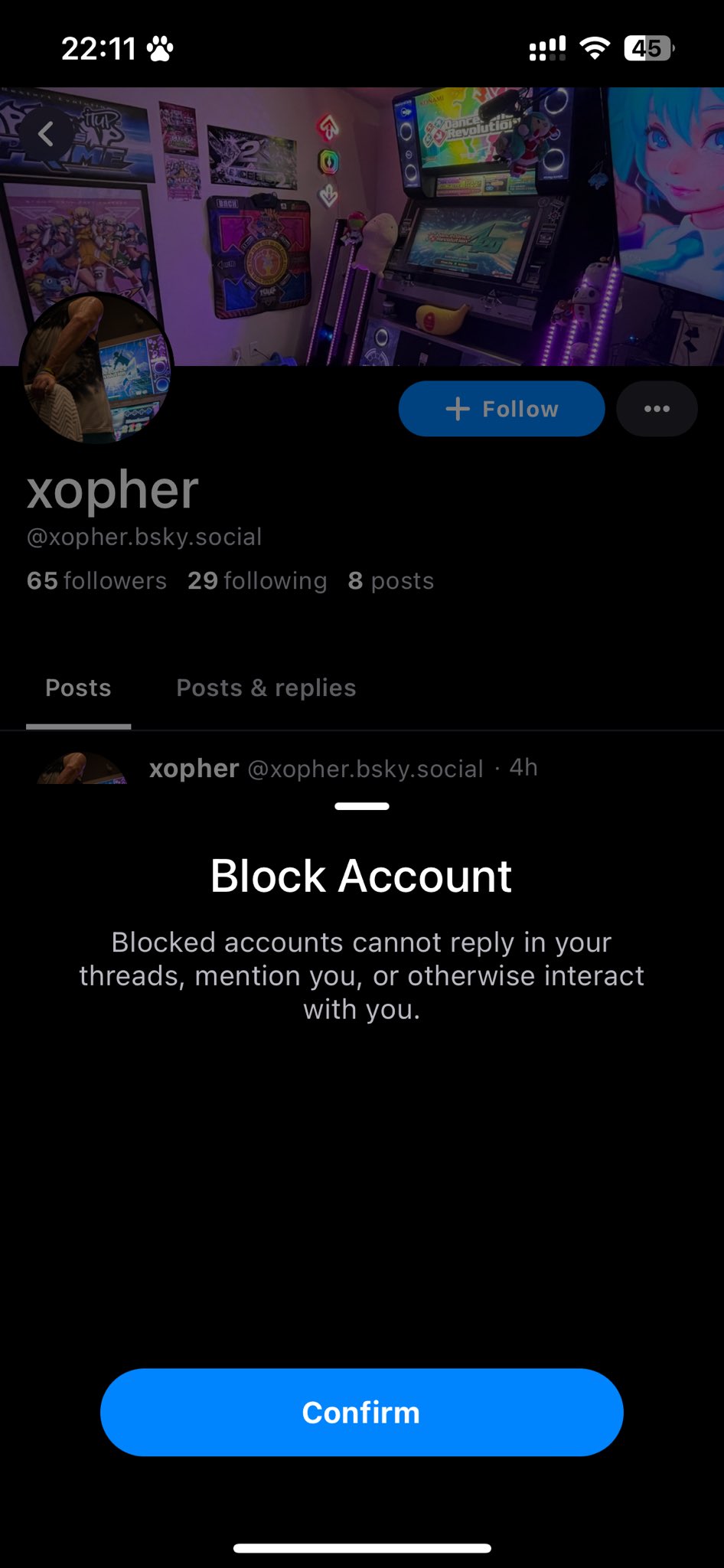Switch to the Posts tab
This screenshot has width=724, height=1568.
click(x=78, y=688)
